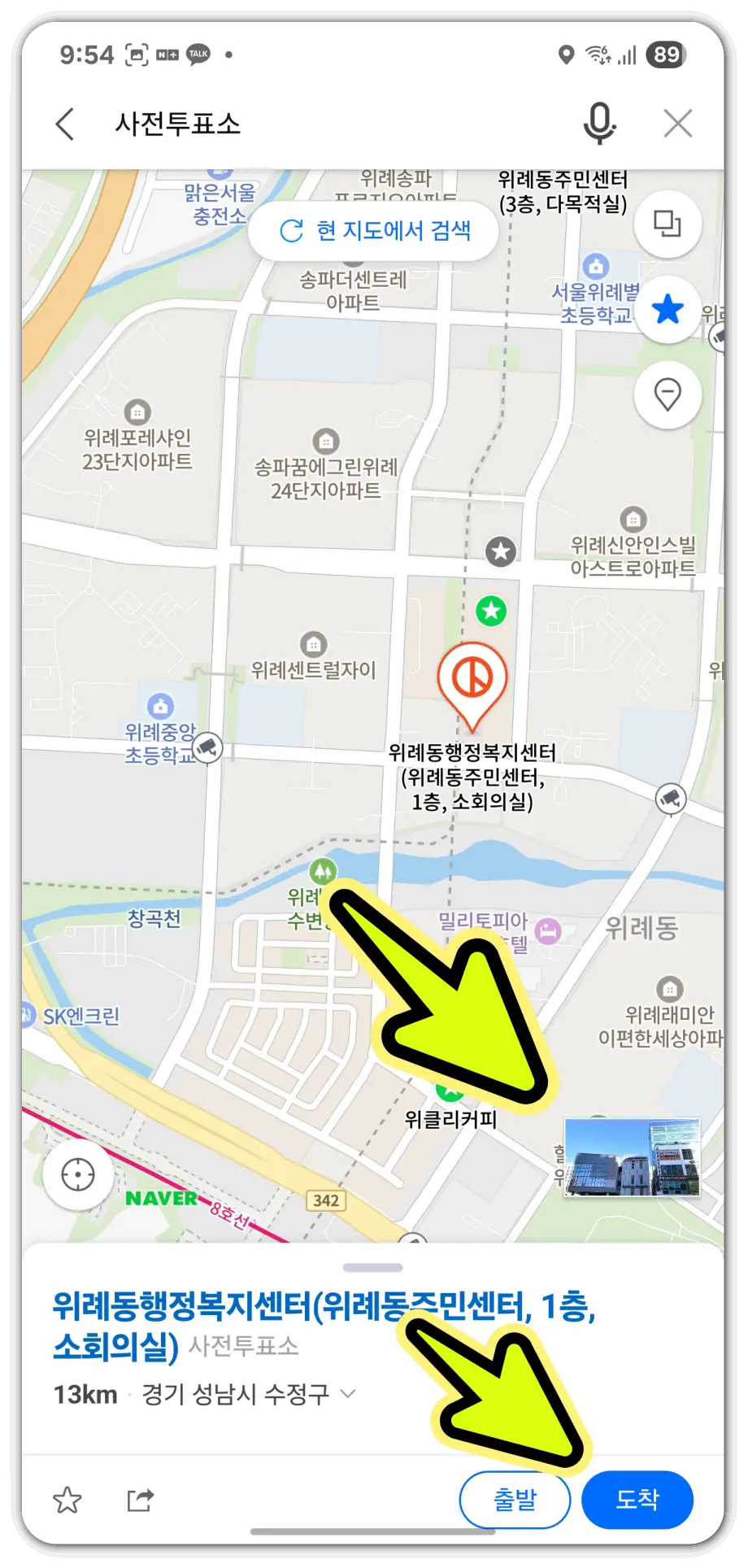Tap the star favorites icon on map side
748x1568 pixels.
[668, 310]
